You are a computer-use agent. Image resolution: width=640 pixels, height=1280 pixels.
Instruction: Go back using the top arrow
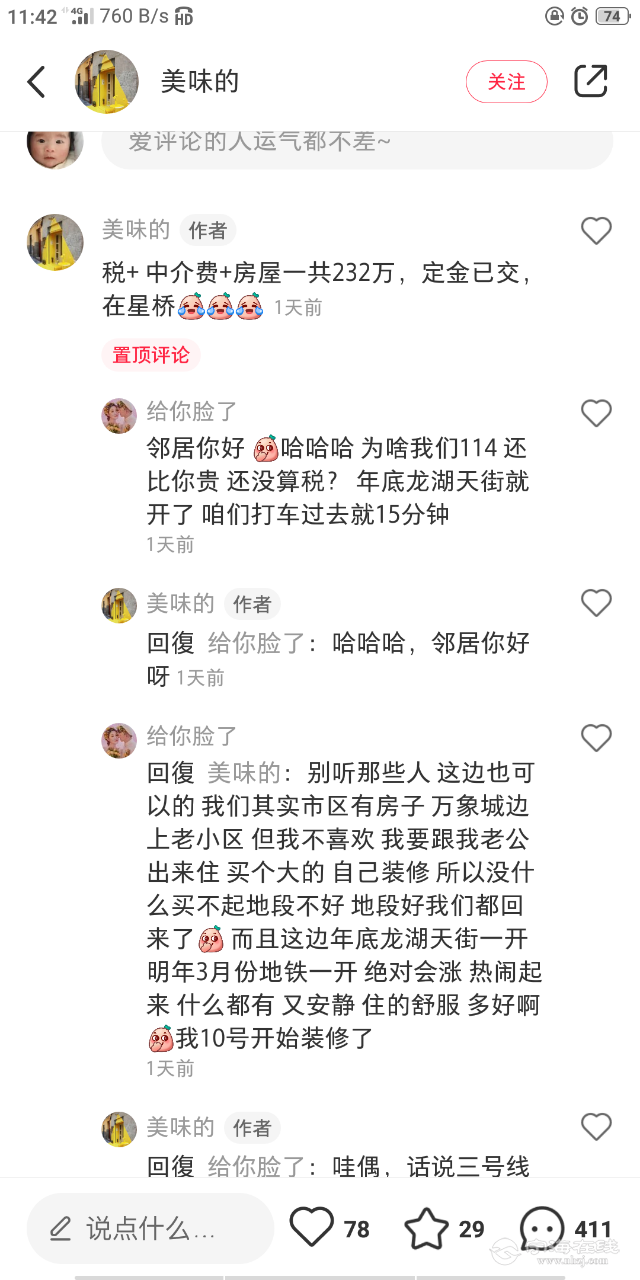[37, 82]
